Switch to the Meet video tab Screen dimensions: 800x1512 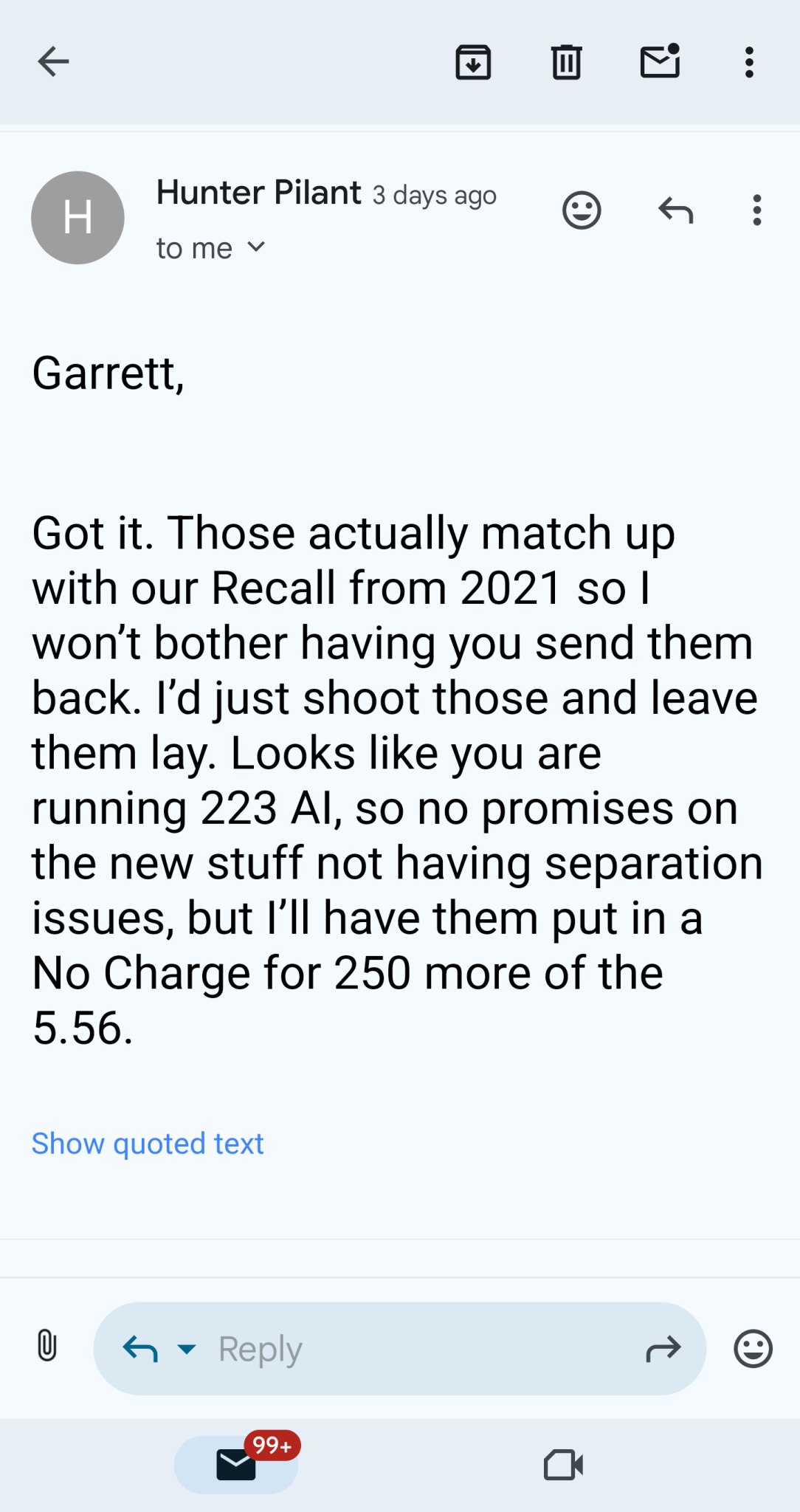(563, 1465)
